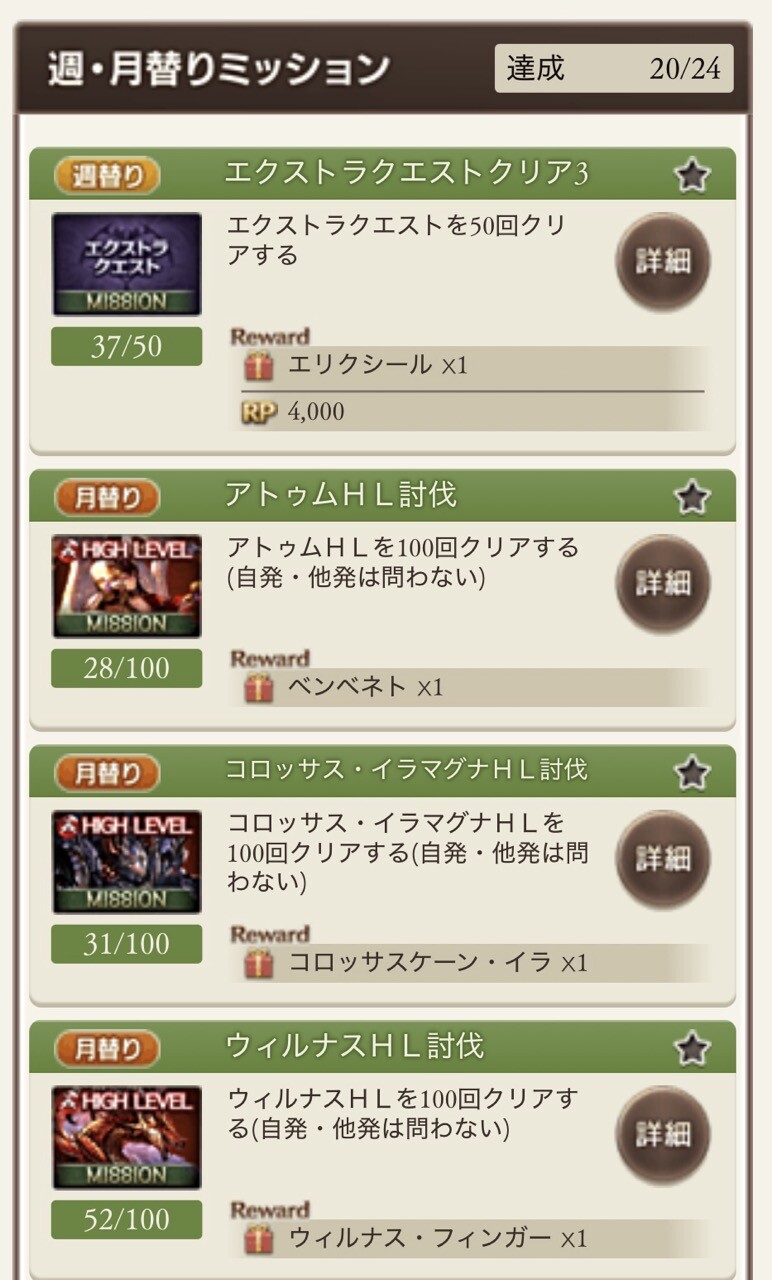Show 詳細 for コロッサス・イラマグナHL討伐
The height and width of the screenshot is (1280, 772).
[662, 859]
